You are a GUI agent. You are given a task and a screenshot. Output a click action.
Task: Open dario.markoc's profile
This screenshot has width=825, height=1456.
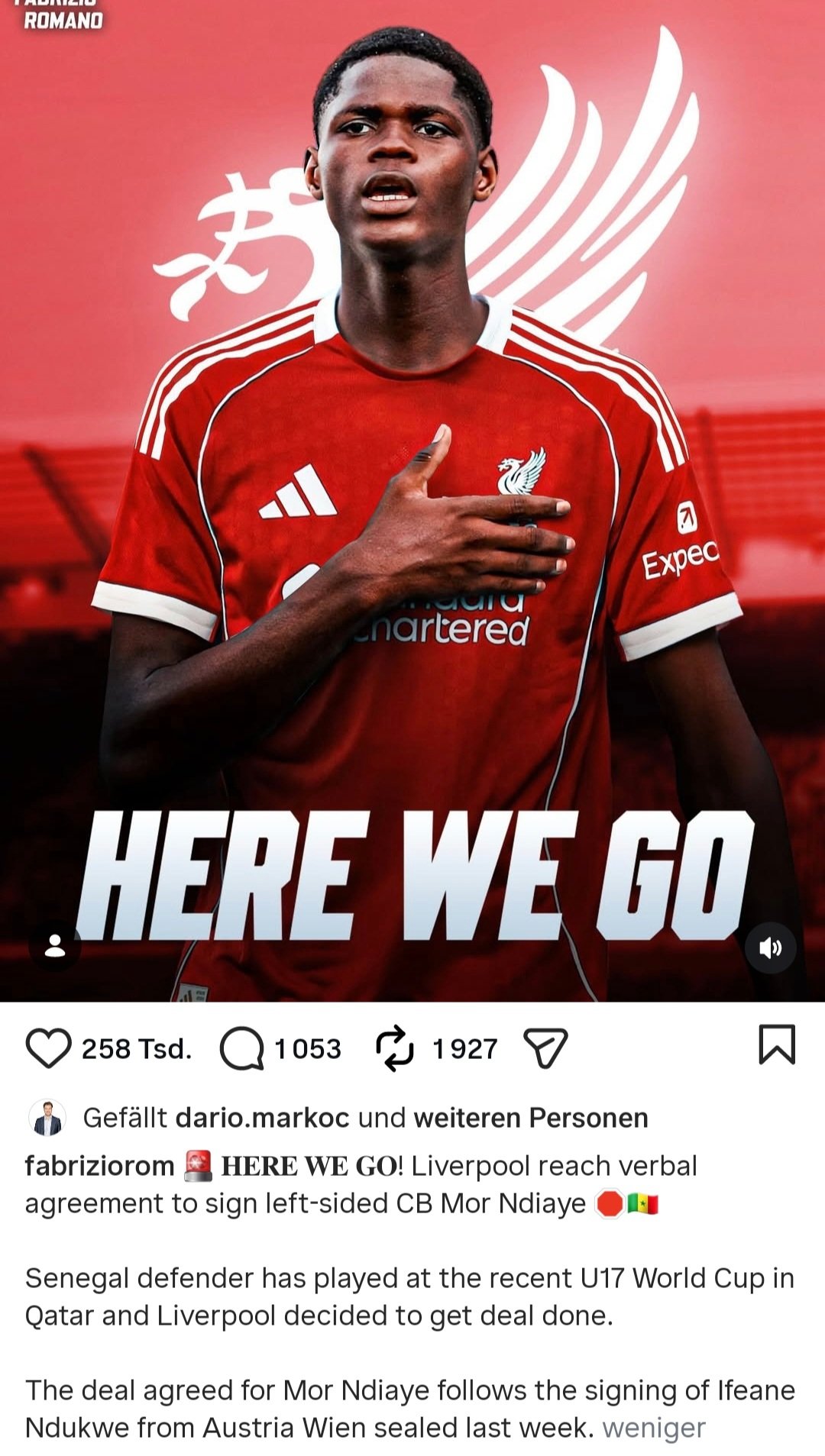click(x=262, y=1118)
